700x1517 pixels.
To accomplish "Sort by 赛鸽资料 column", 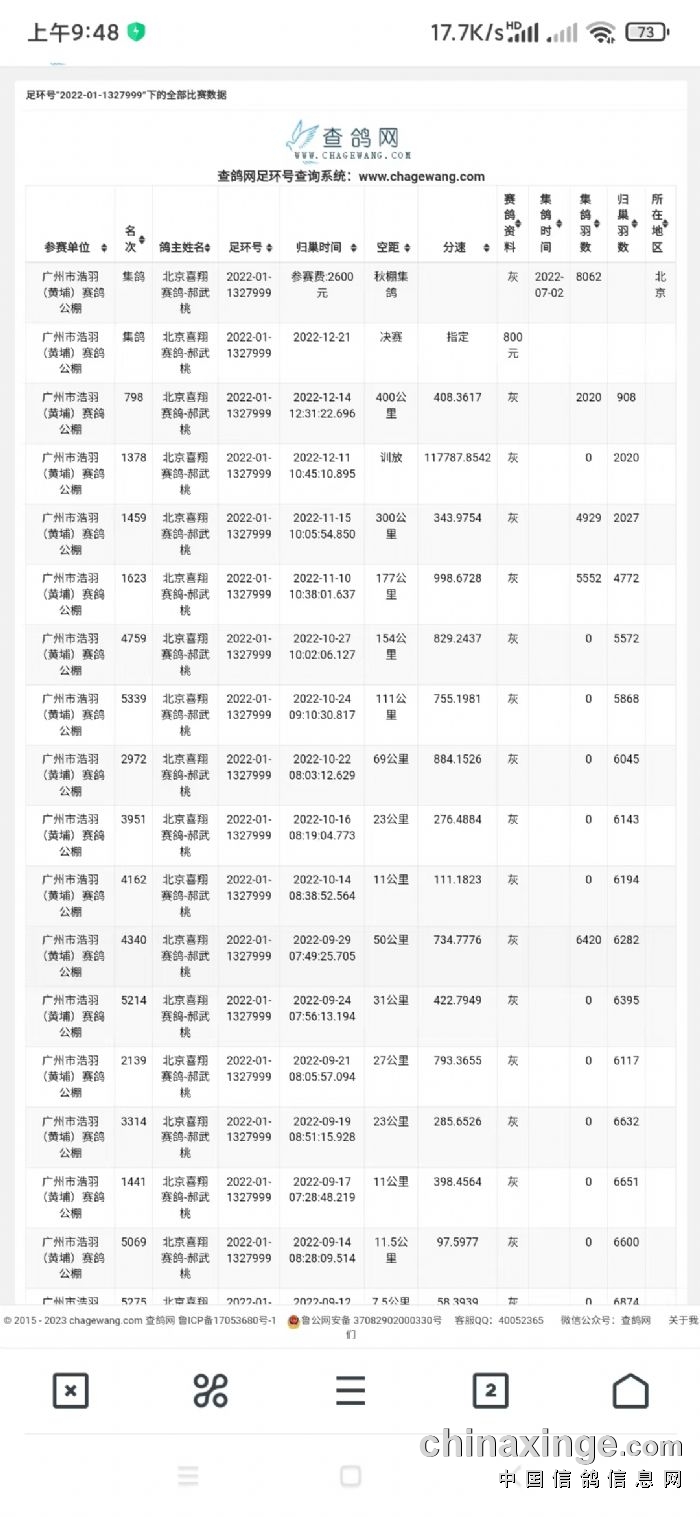I will [x=512, y=223].
